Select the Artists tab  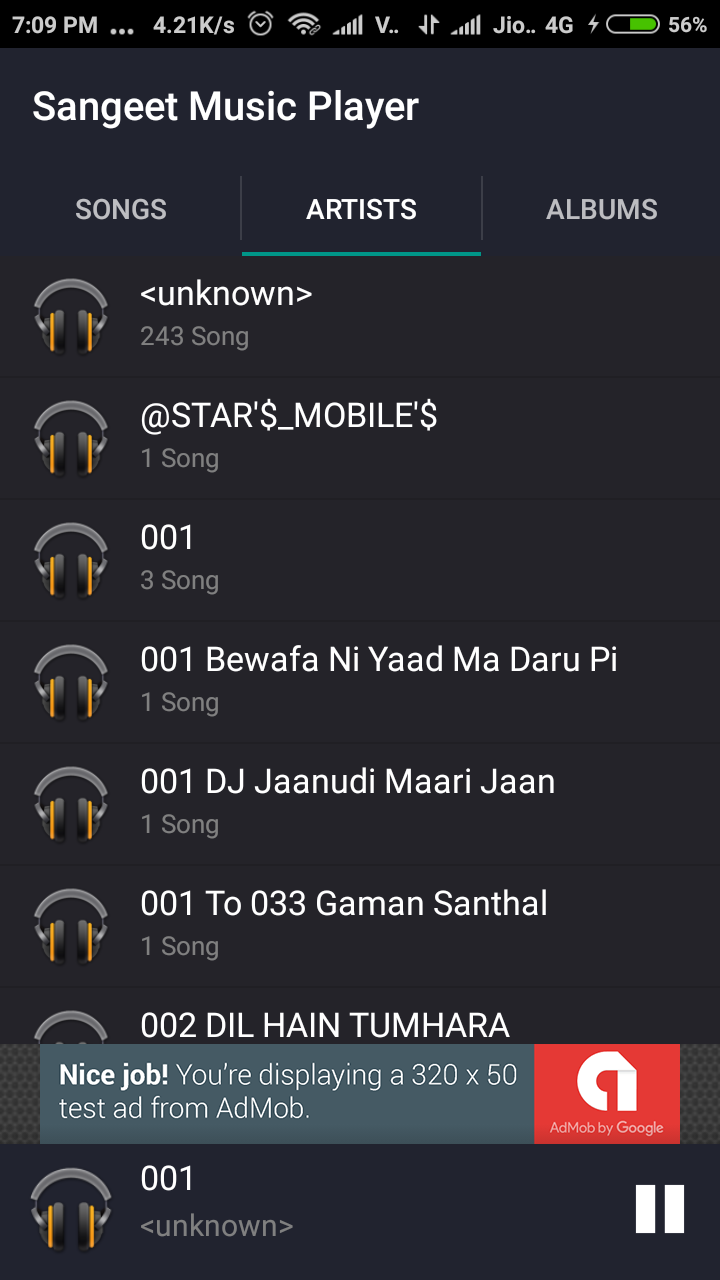tap(361, 209)
